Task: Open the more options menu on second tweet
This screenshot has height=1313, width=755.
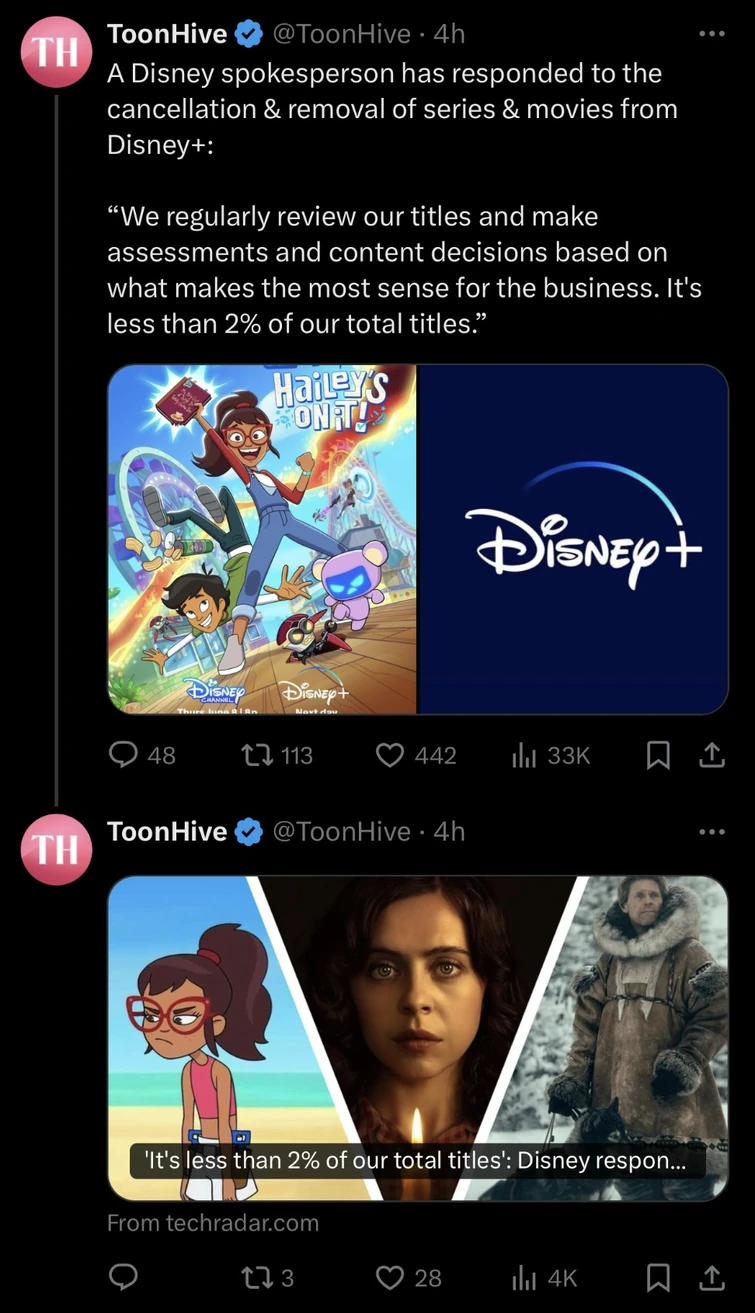Action: click(712, 830)
